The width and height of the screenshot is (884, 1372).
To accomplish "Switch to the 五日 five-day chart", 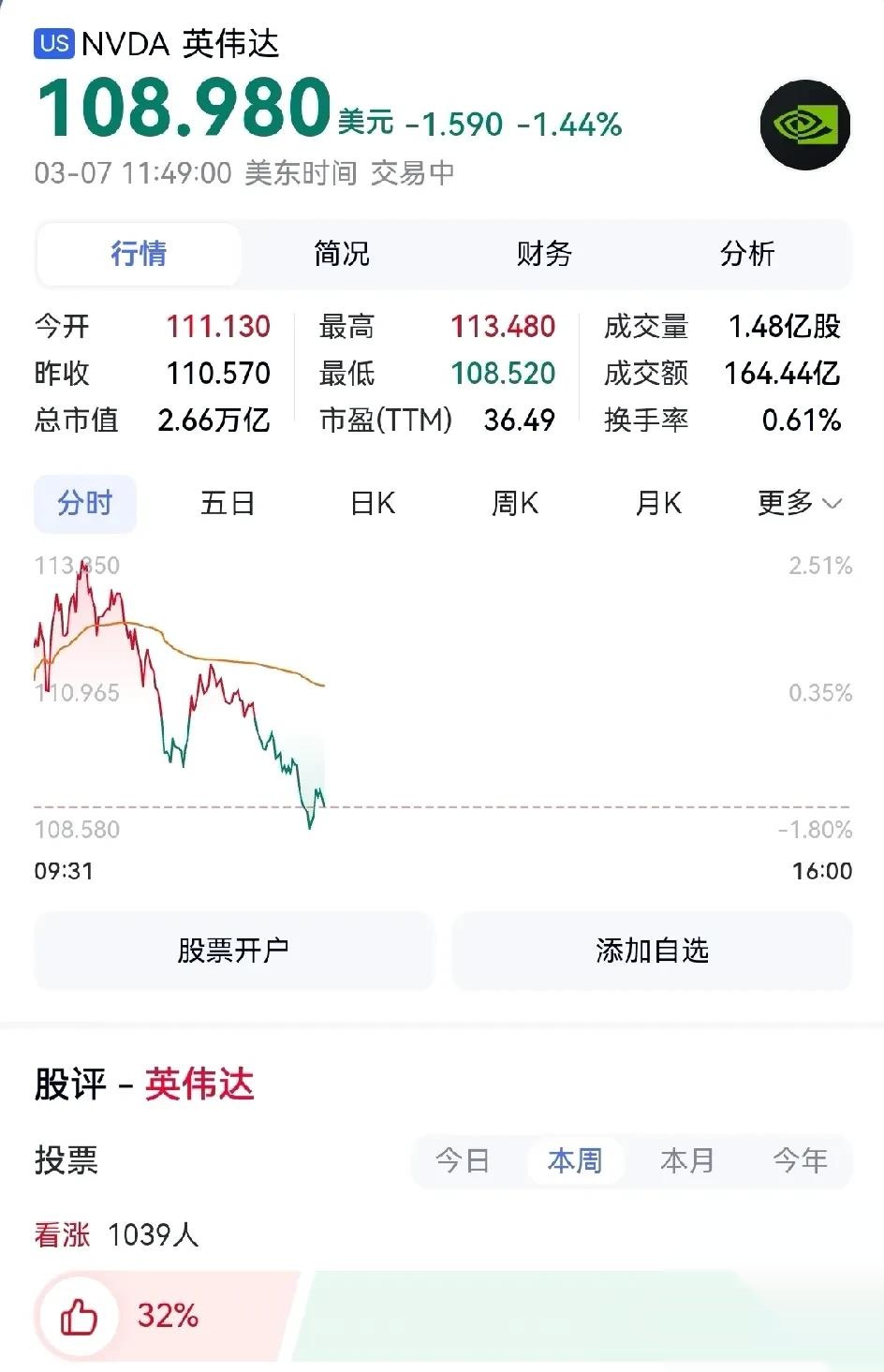I will pyautogui.click(x=228, y=503).
